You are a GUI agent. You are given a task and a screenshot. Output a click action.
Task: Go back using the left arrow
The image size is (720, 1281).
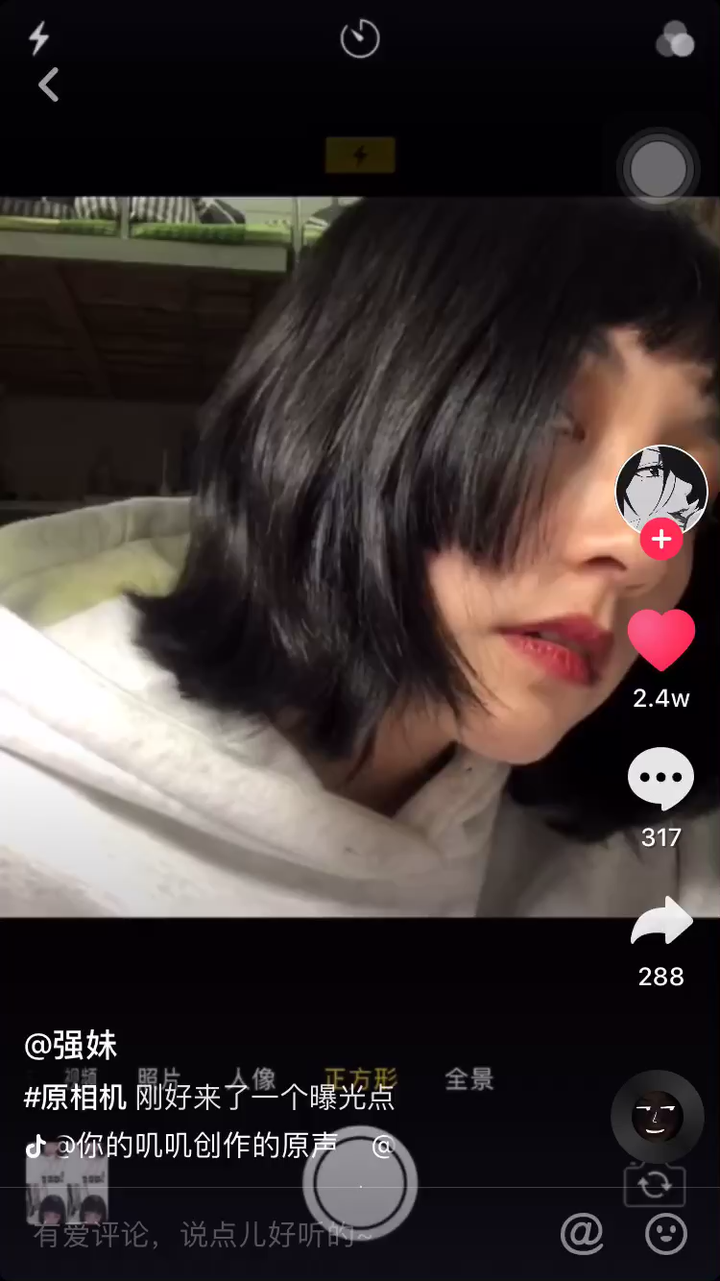click(48, 85)
